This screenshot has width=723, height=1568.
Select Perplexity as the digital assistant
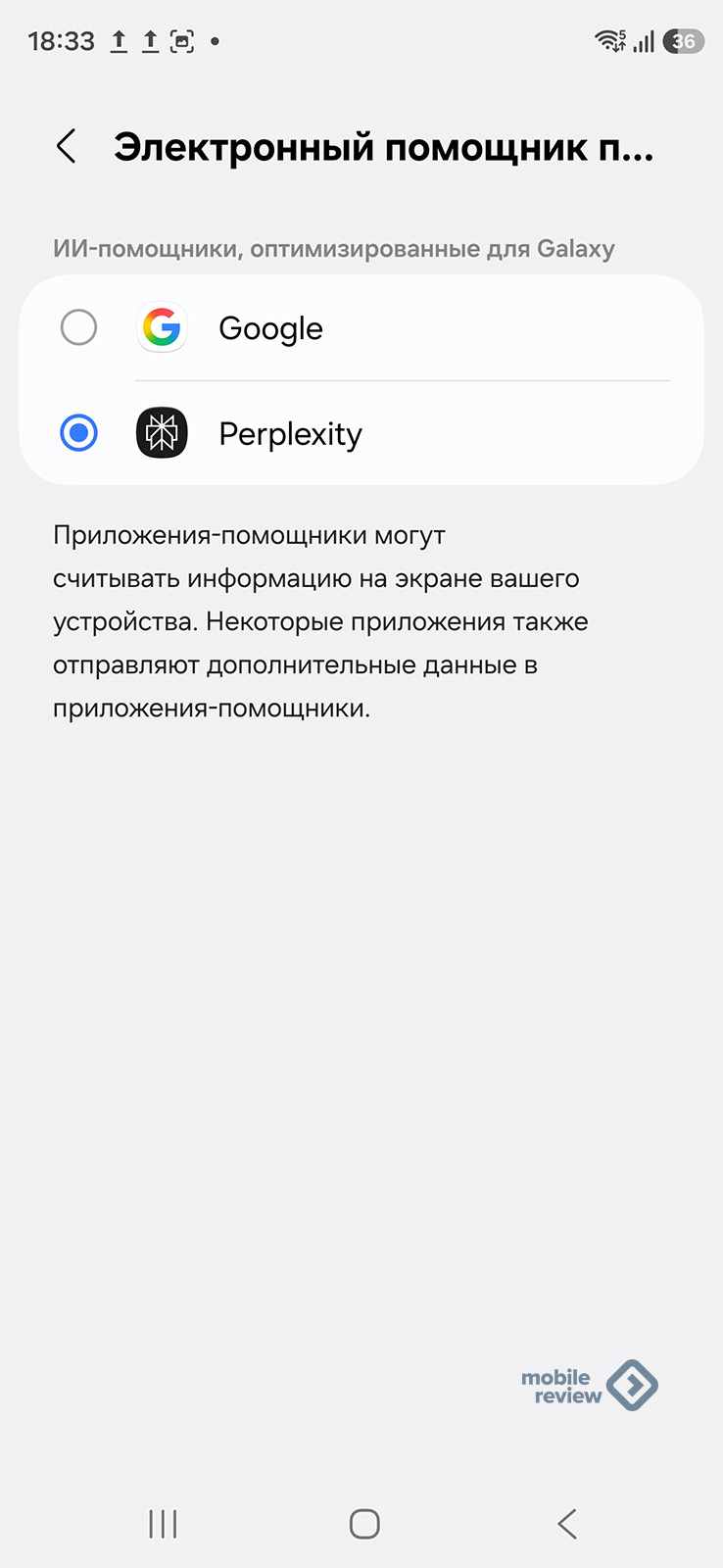coord(79,433)
